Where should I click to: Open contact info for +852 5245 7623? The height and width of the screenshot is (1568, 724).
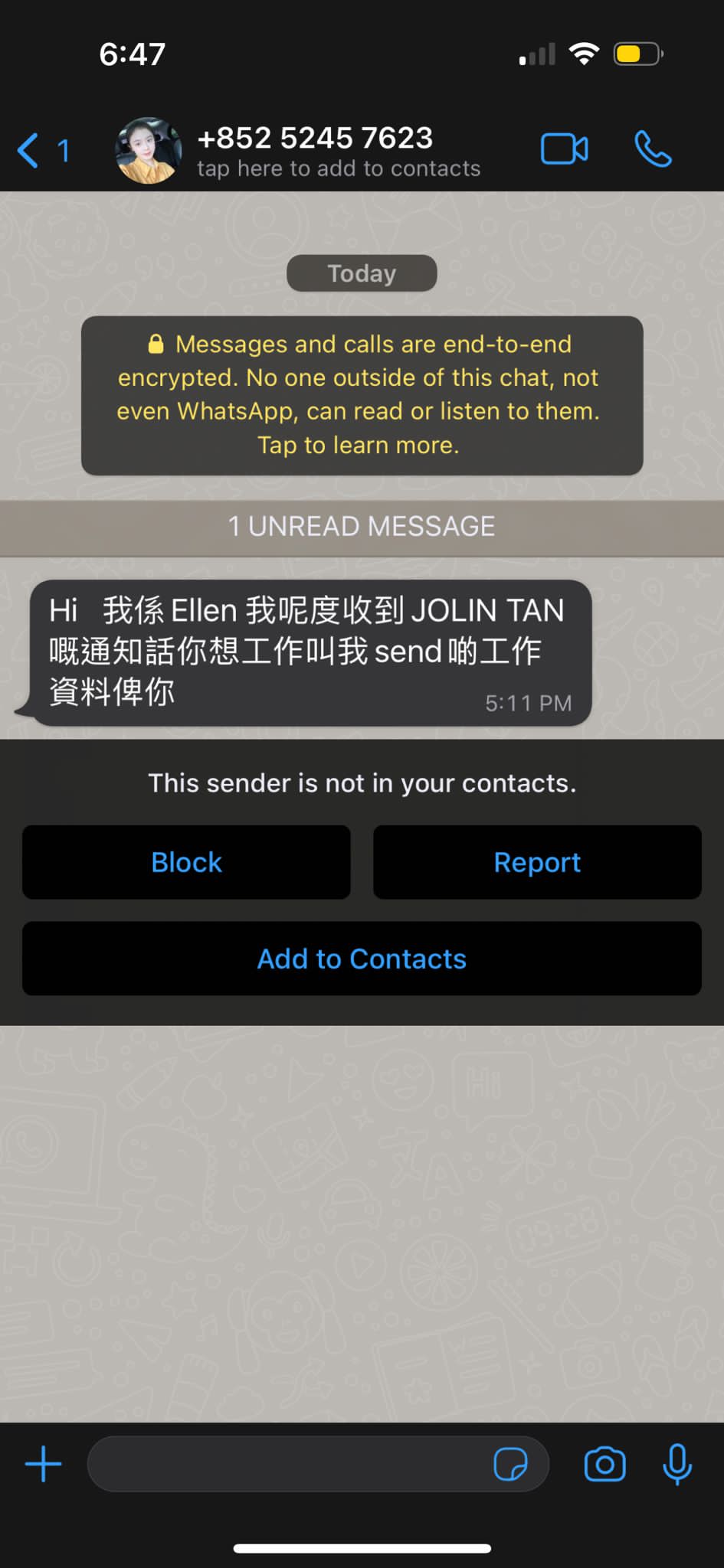tap(337, 152)
